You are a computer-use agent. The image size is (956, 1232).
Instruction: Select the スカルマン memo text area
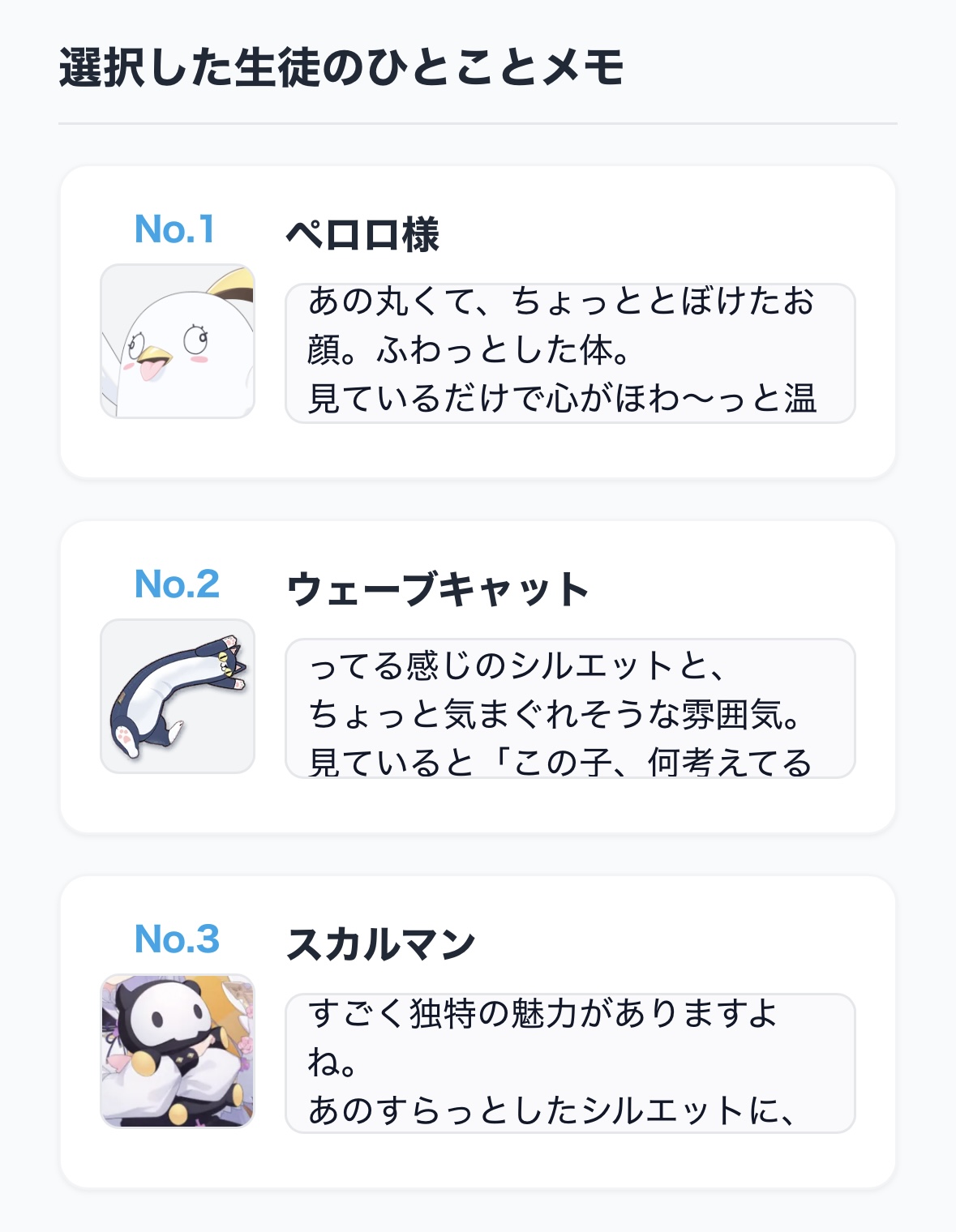pyautogui.click(x=570, y=1063)
